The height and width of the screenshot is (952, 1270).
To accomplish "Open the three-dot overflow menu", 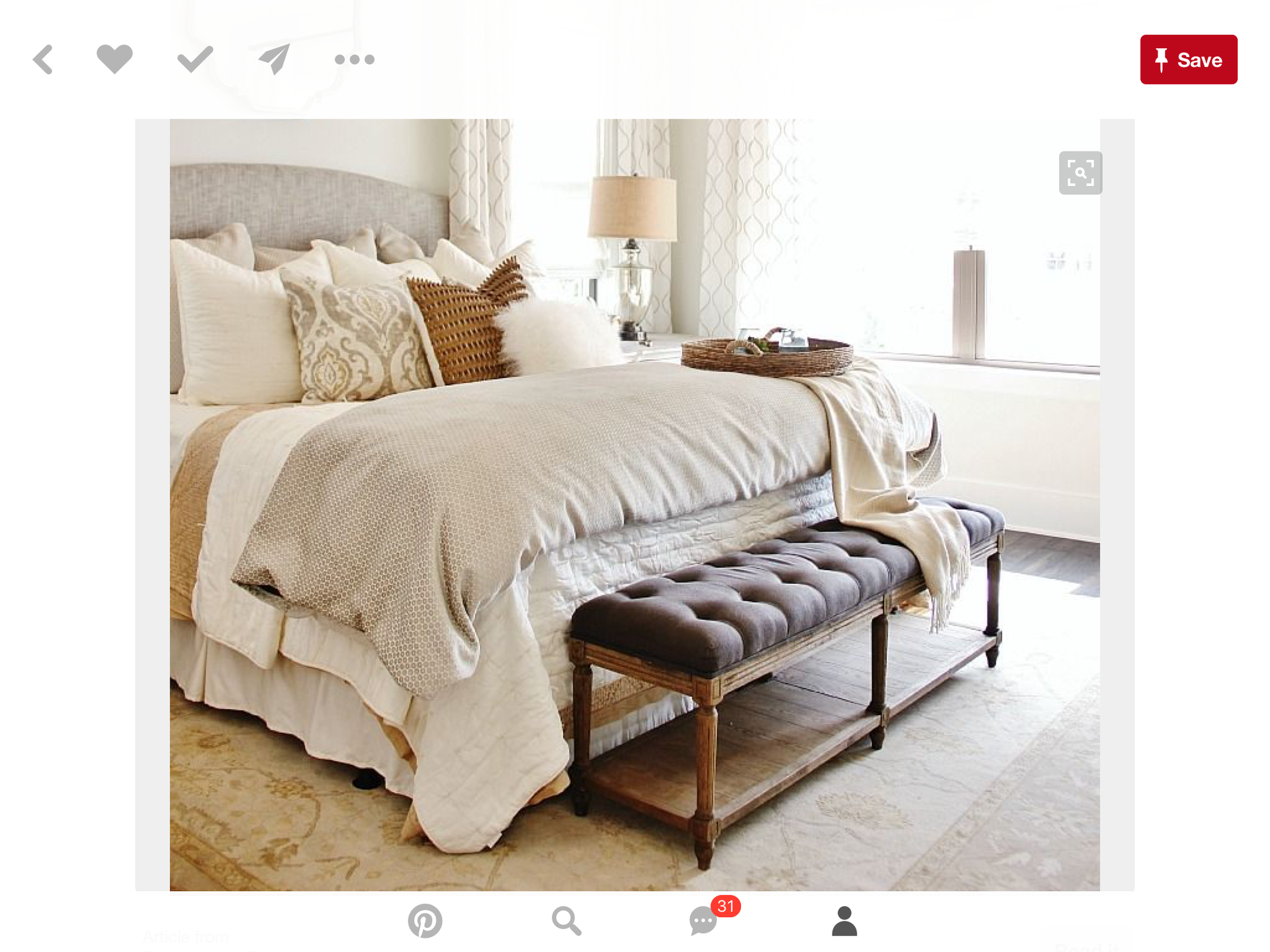I will [354, 60].
